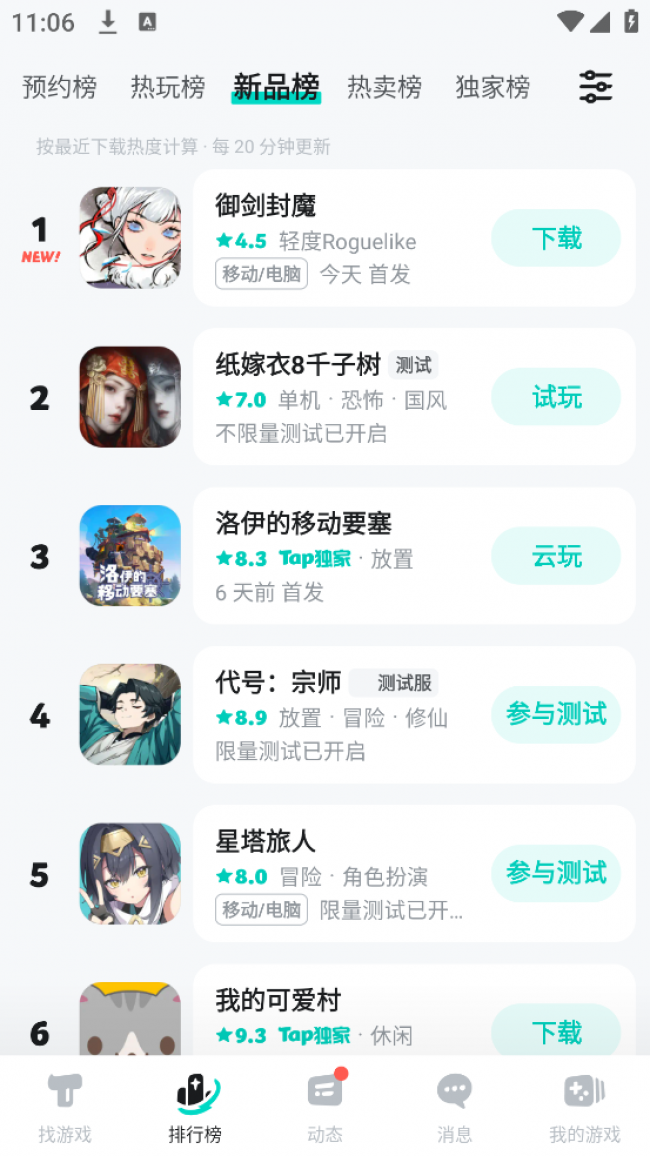Tap 参与测试 for 星塔旅人
This screenshot has height=1156, width=650.
(x=556, y=874)
